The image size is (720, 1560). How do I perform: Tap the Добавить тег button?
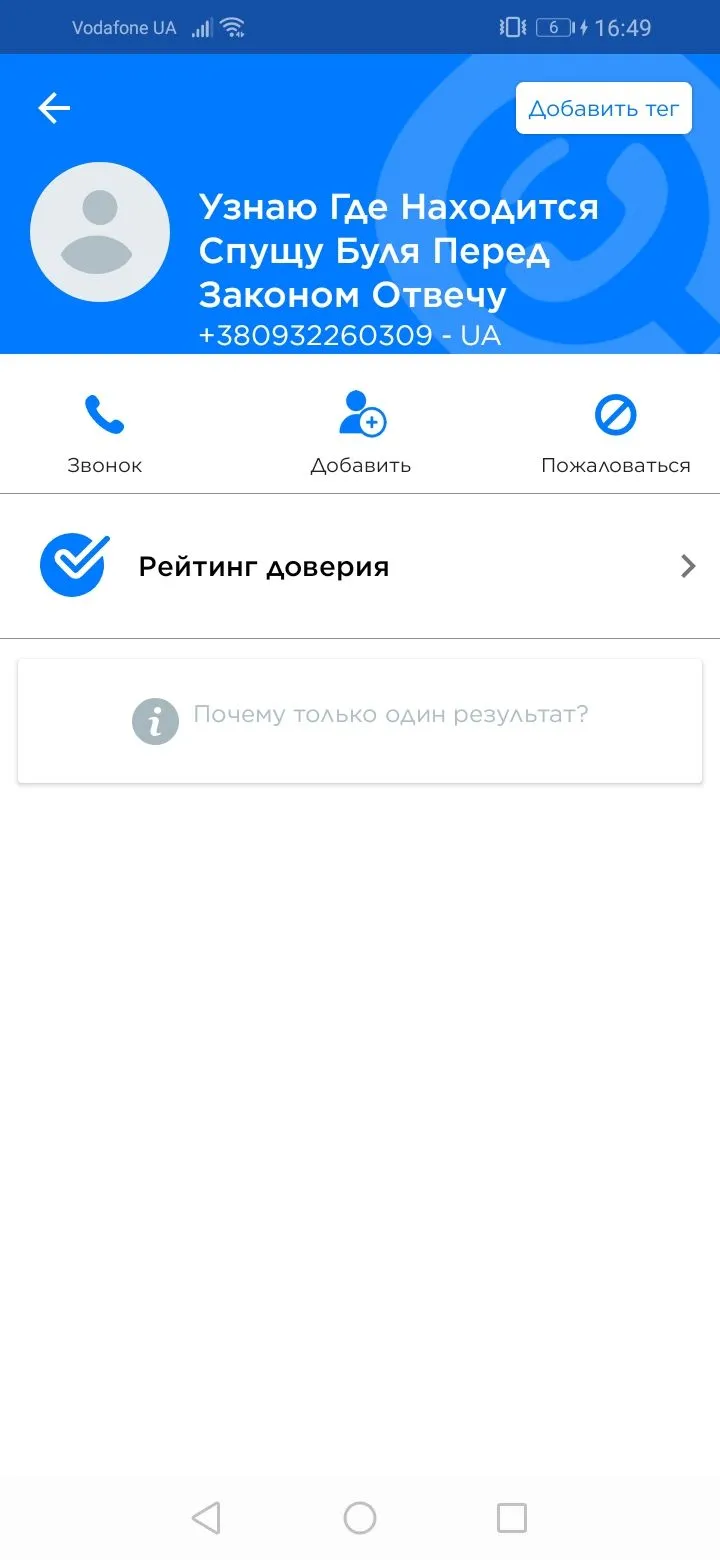coord(603,108)
